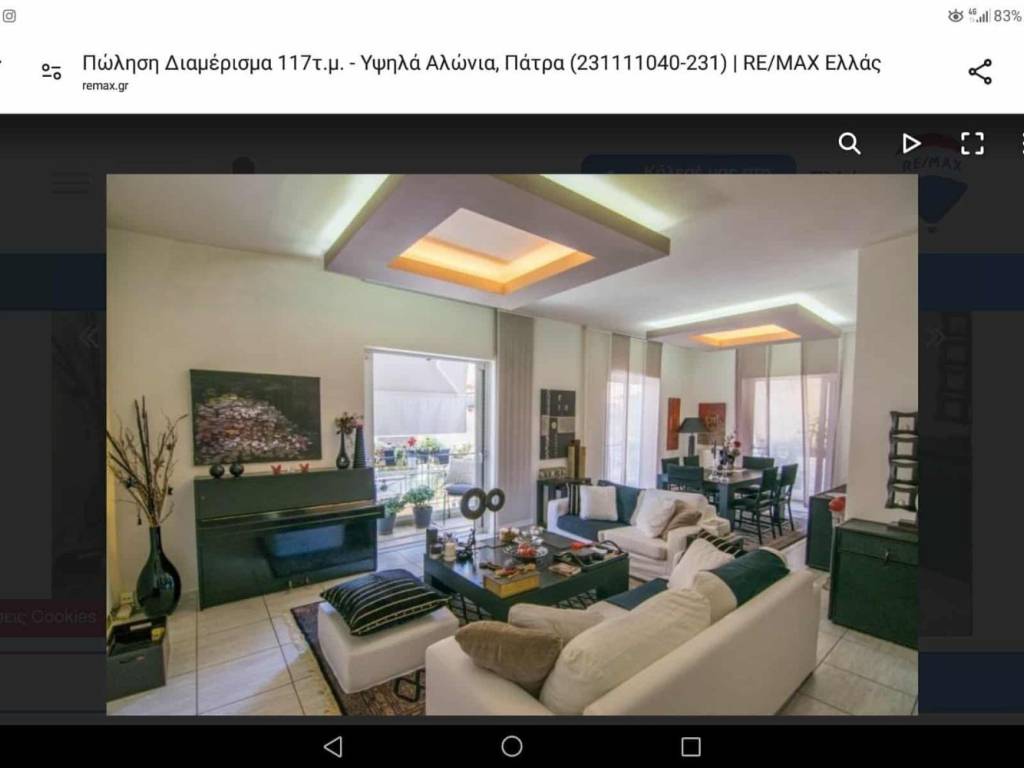The width and height of the screenshot is (1024, 768).
Task: Go to the home screen
Action: tap(512, 746)
